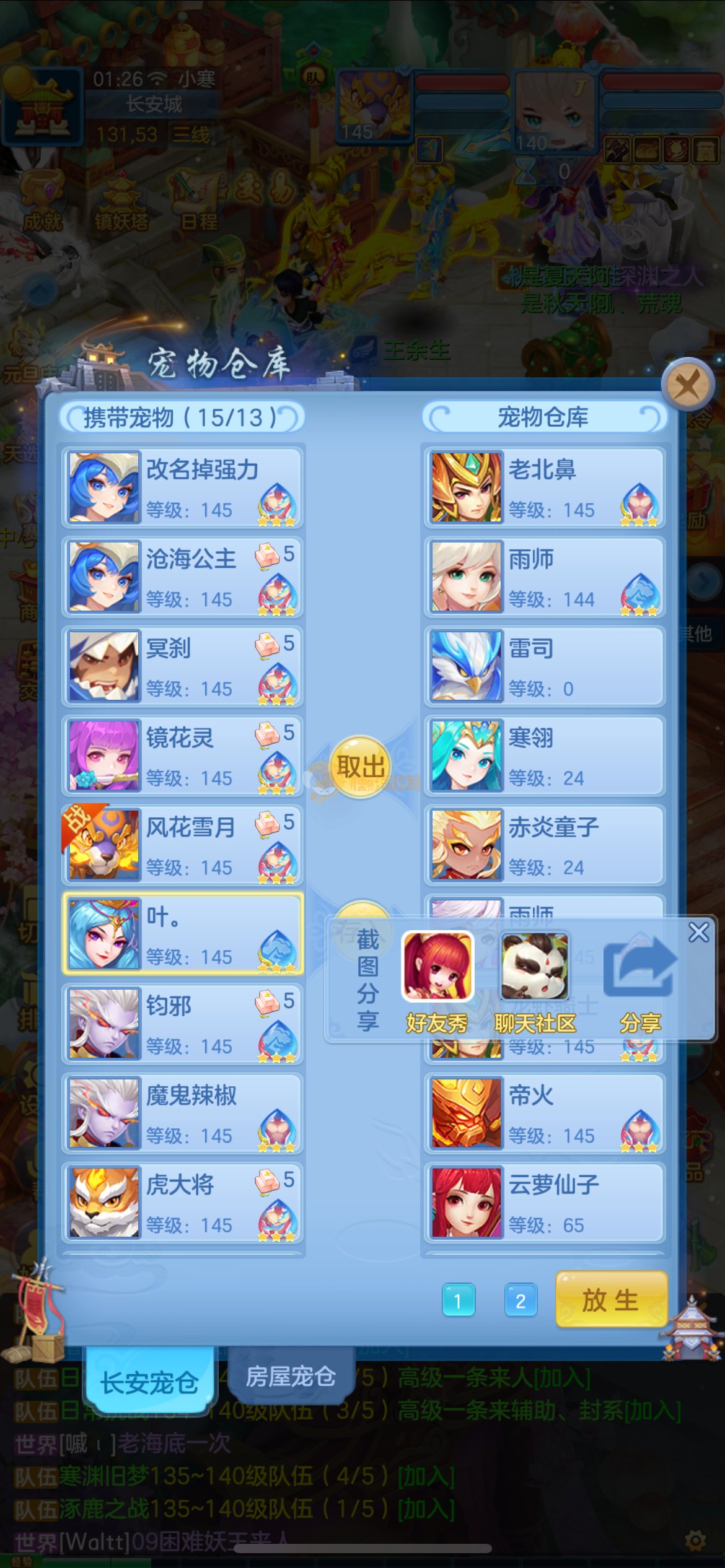Switch to 长安宠仓 tab
This screenshot has height=1568, width=725.
(x=149, y=1381)
